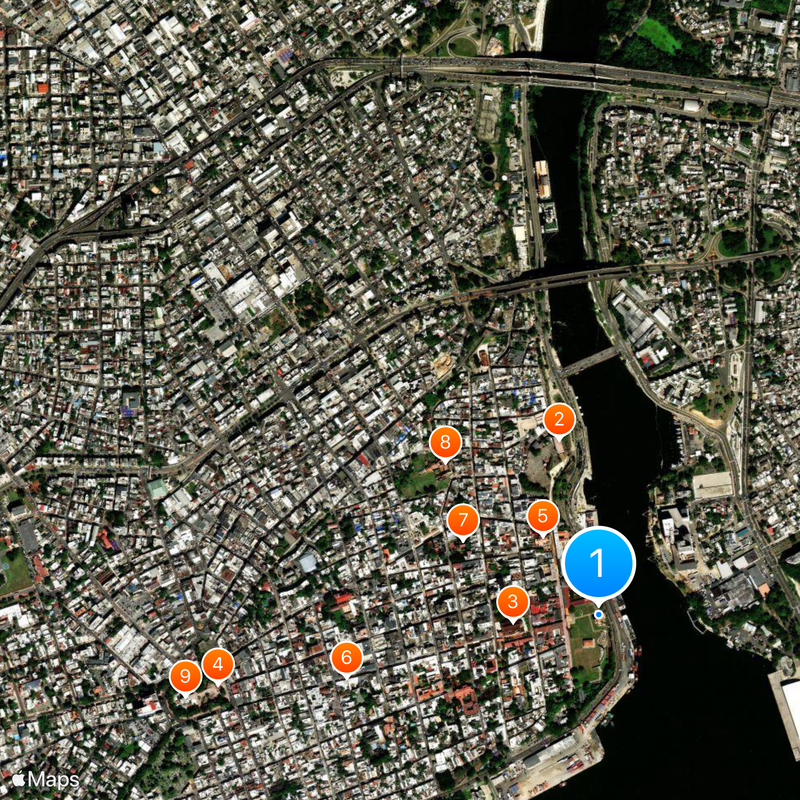The width and height of the screenshot is (800, 800).
Task: Open the orange pin numbered 9
Action: 184,675
